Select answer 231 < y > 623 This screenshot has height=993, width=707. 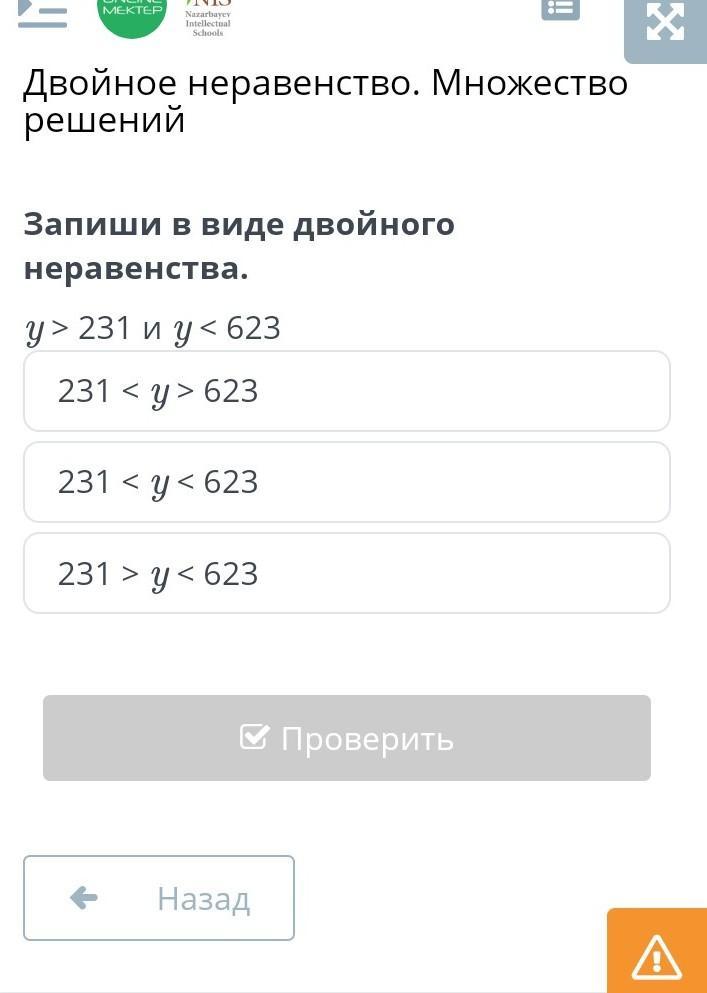coord(346,391)
